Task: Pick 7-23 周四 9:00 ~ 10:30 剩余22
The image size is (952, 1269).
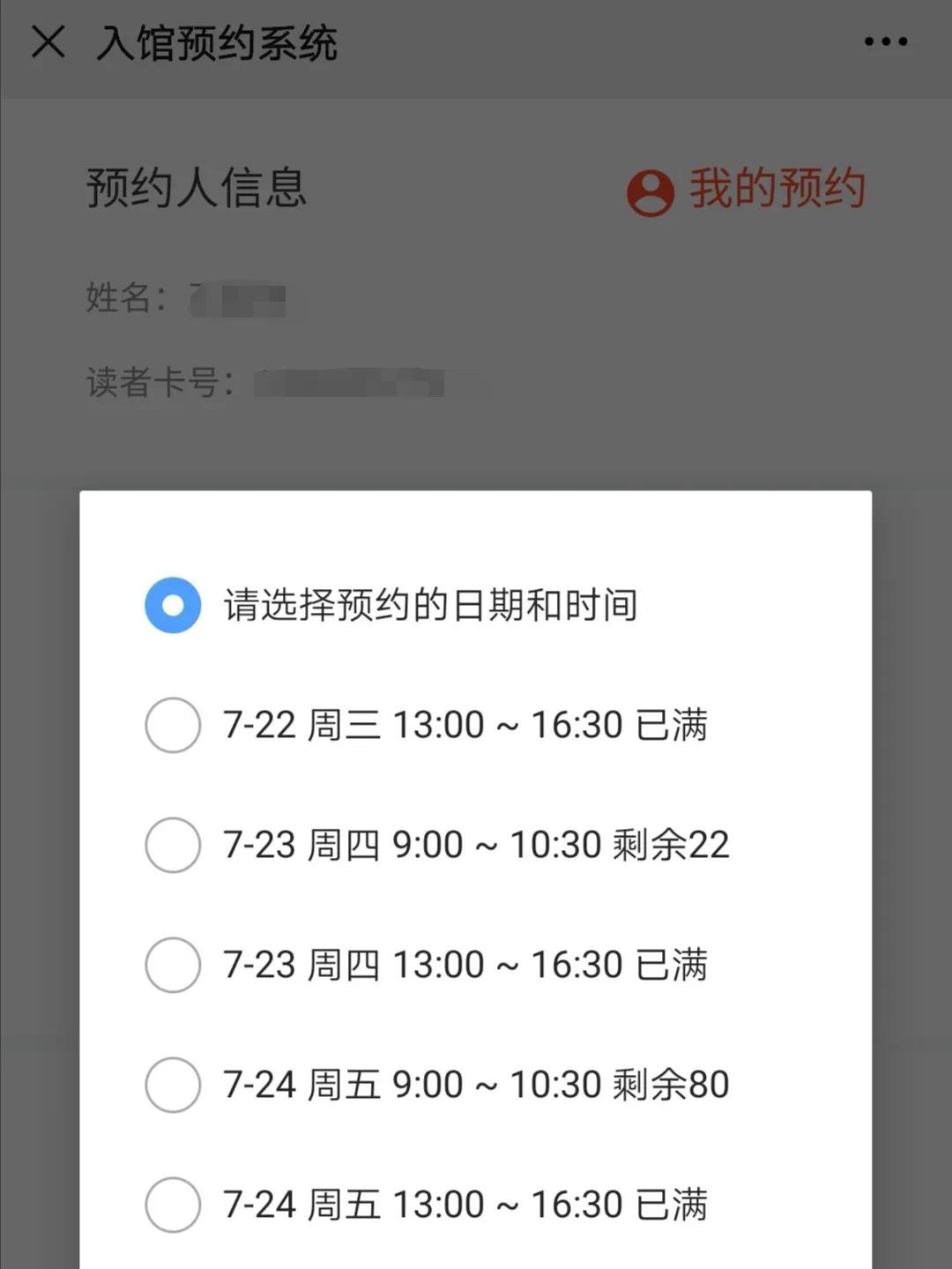Action: [x=173, y=845]
